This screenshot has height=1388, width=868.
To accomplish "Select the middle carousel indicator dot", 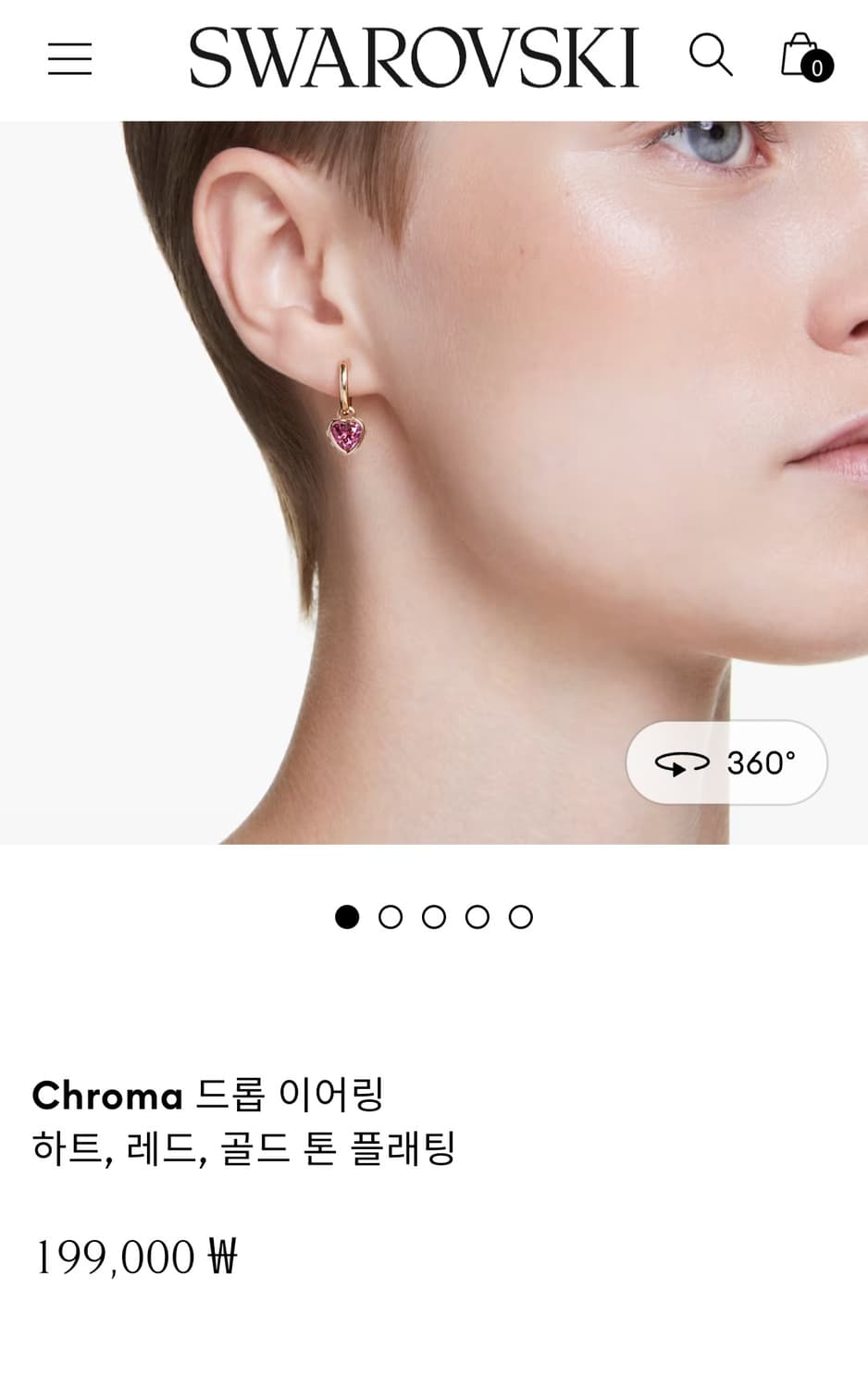I will click(x=434, y=916).
